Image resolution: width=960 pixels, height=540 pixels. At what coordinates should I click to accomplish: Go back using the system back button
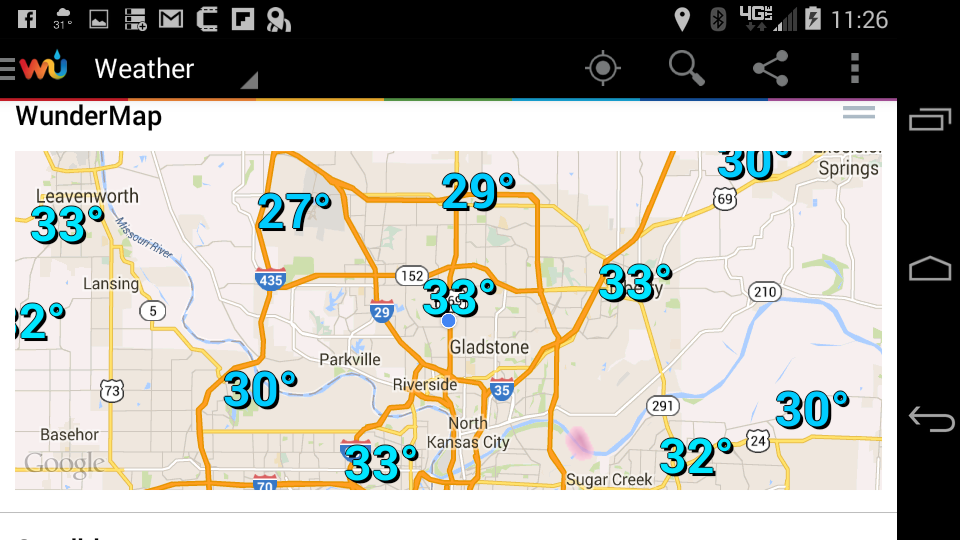(930, 419)
